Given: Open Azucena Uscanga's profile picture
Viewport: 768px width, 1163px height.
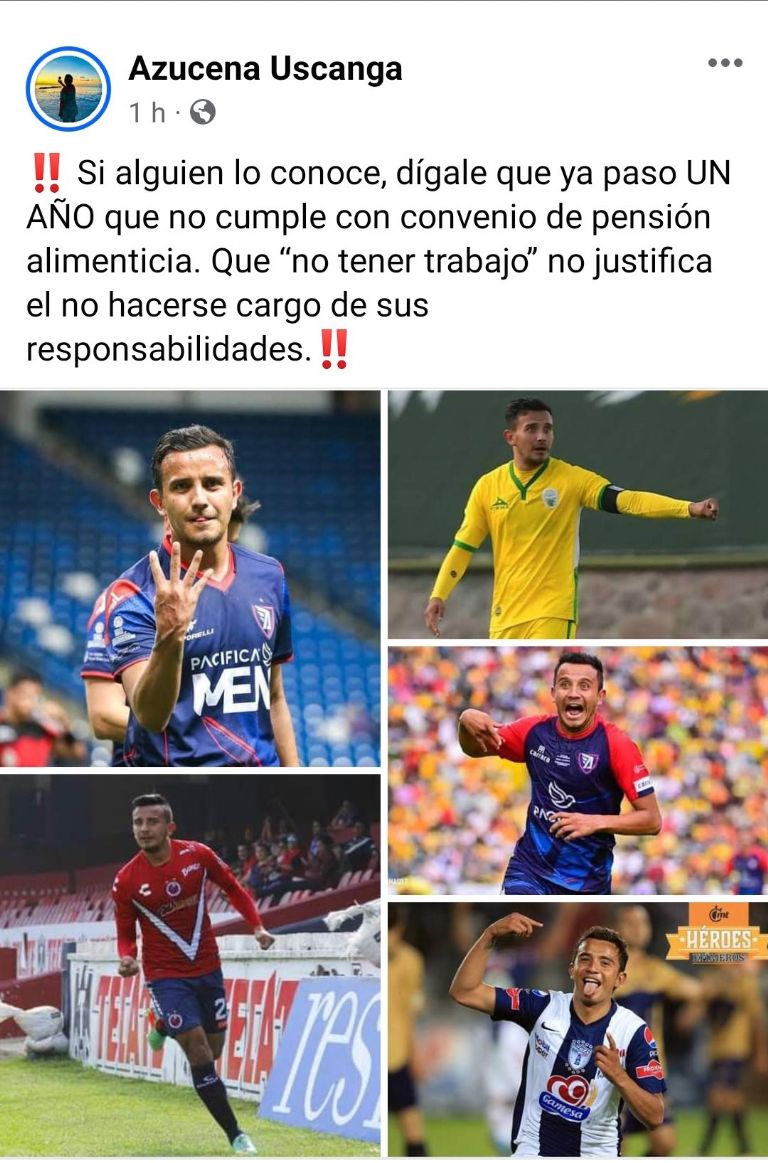Looking at the screenshot, I should click(x=68, y=89).
